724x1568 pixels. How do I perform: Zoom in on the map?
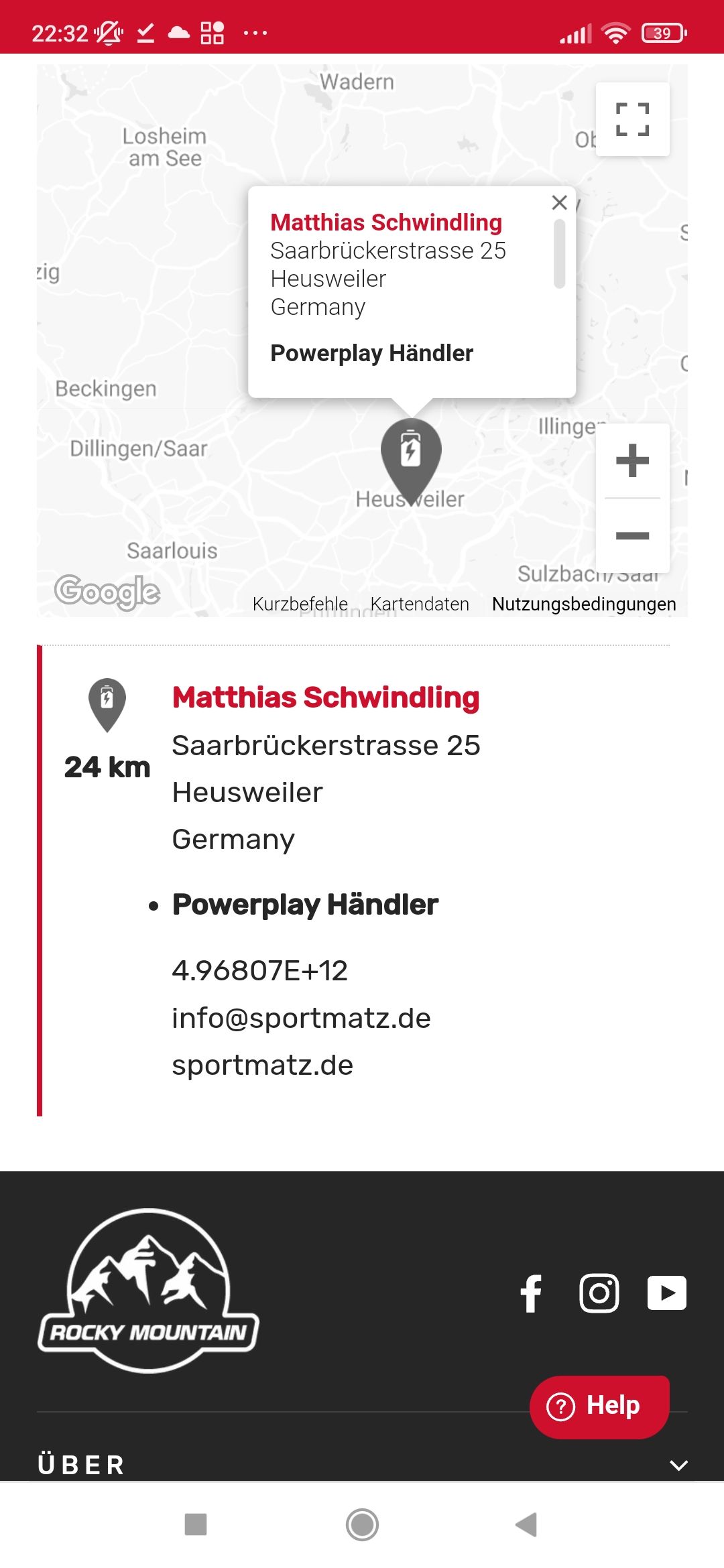coord(632,461)
